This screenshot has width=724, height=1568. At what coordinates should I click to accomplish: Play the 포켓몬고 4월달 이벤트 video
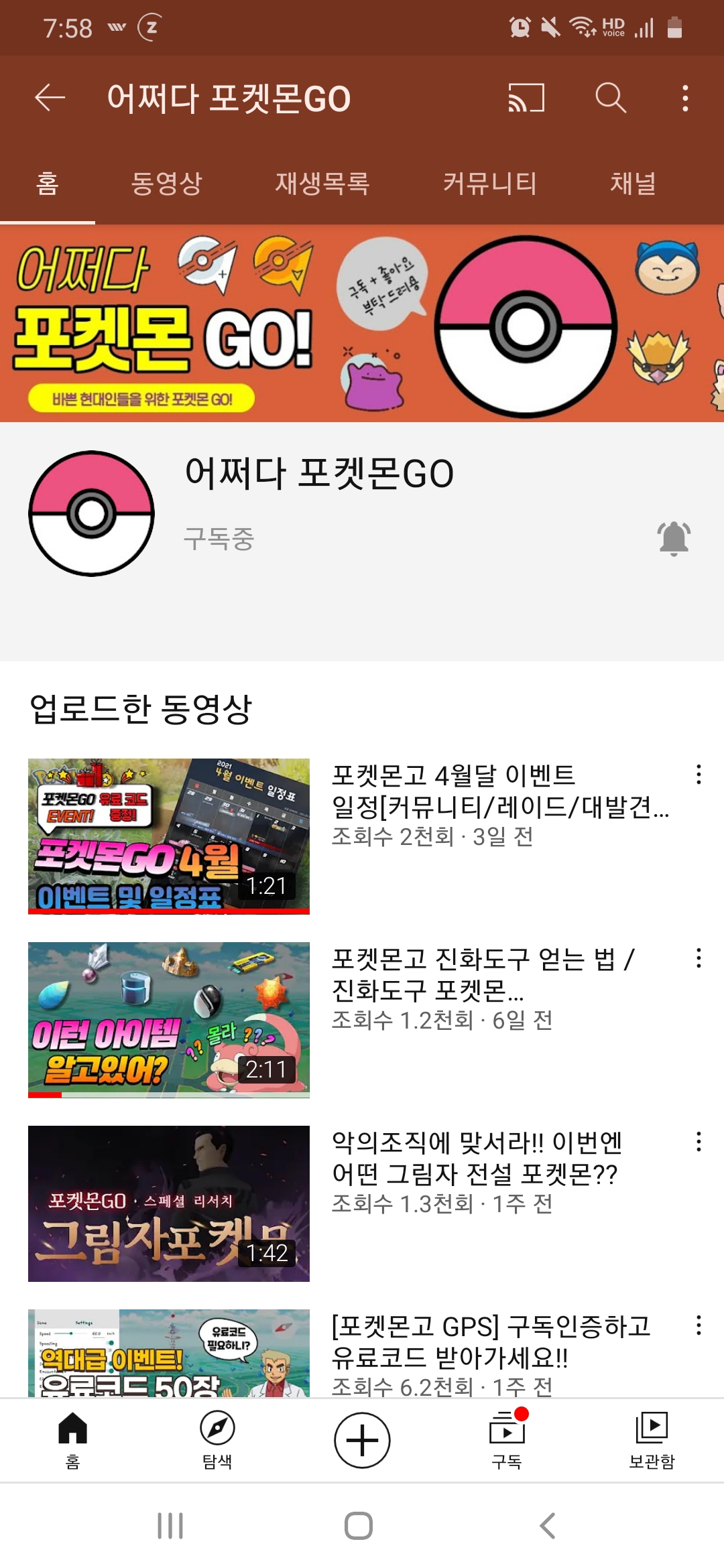[169, 836]
